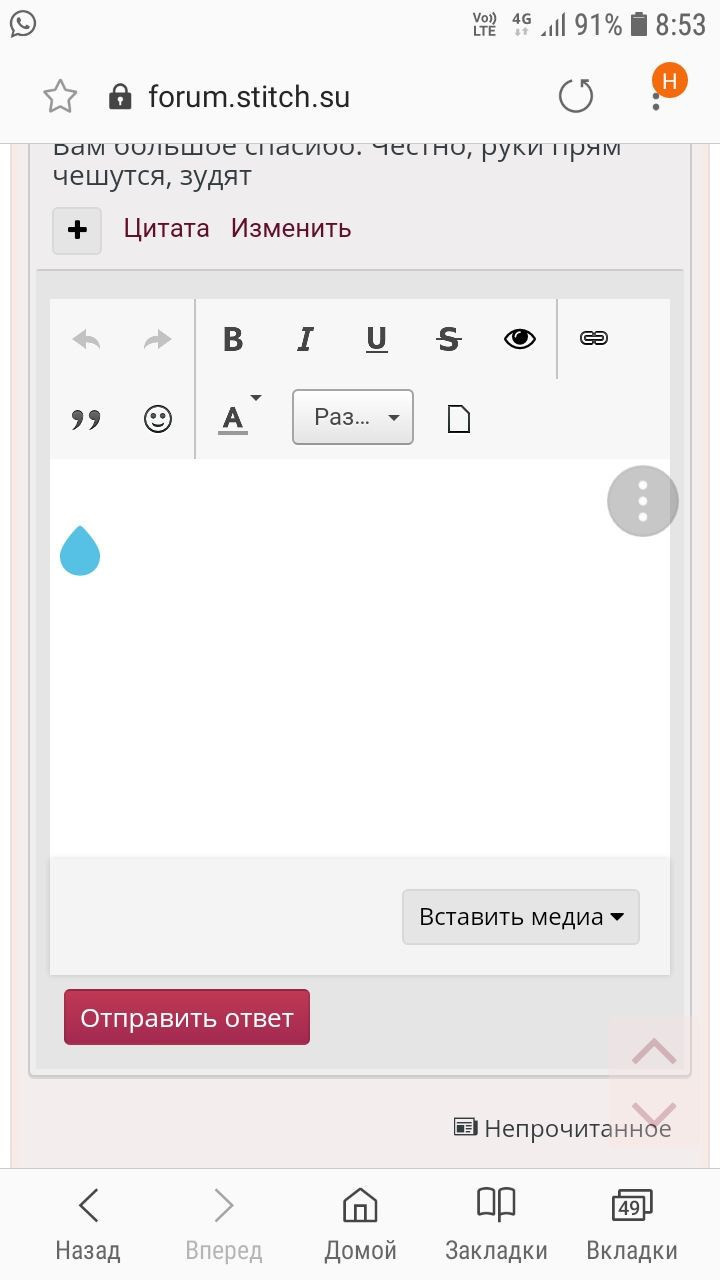720x1280 pixels.
Task: Submit with Отправить ответ button
Action: coord(187,1018)
